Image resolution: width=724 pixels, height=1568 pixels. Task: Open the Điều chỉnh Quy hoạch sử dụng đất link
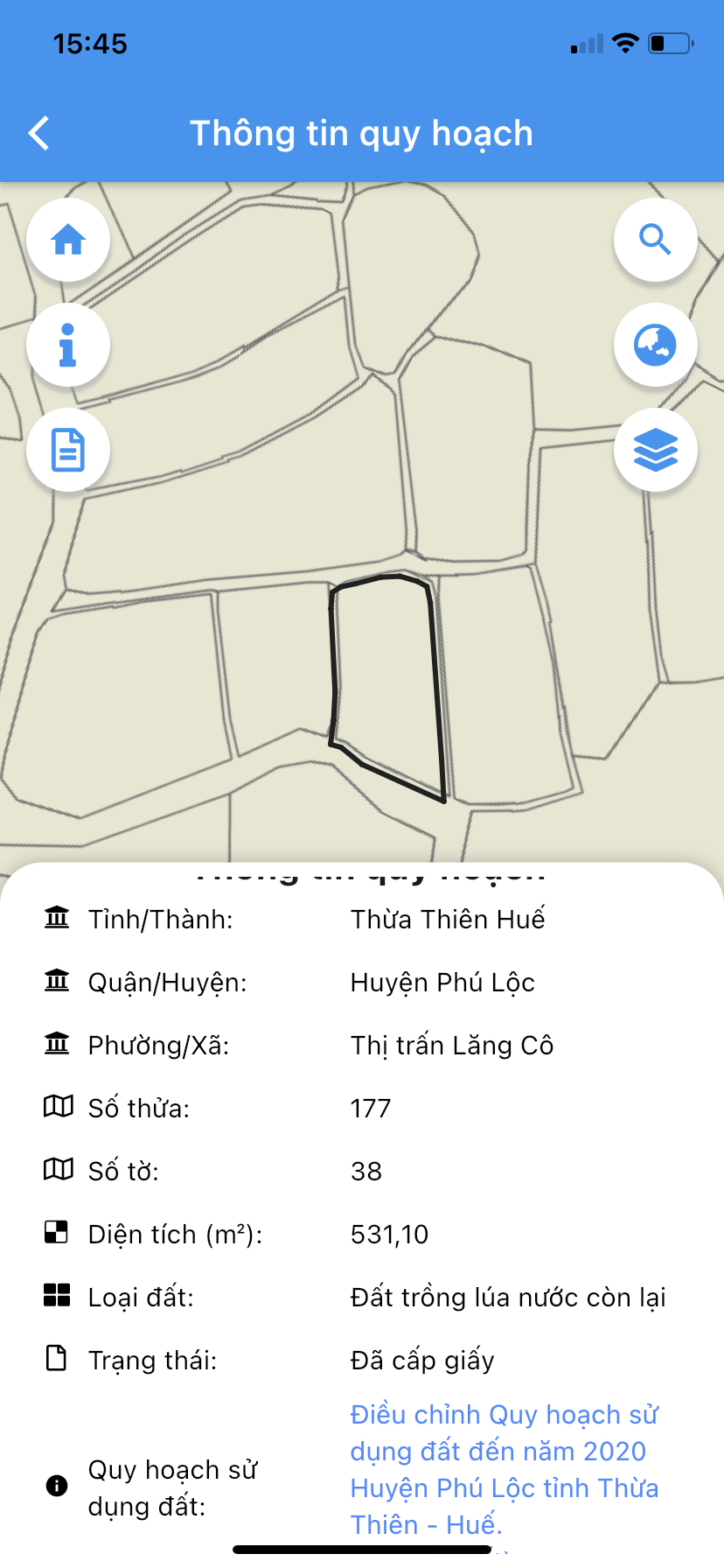click(505, 1469)
